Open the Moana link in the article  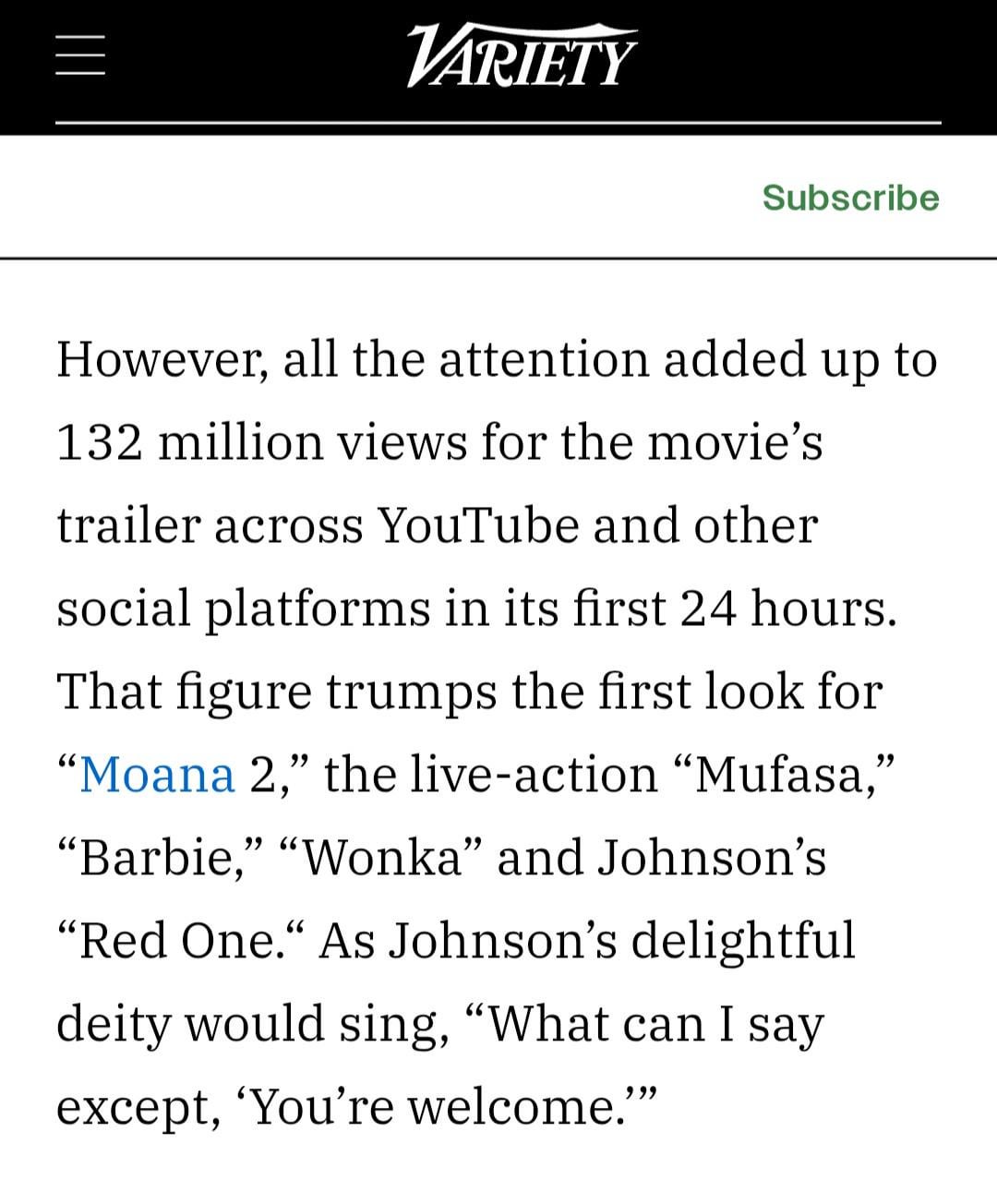click(x=157, y=774)
